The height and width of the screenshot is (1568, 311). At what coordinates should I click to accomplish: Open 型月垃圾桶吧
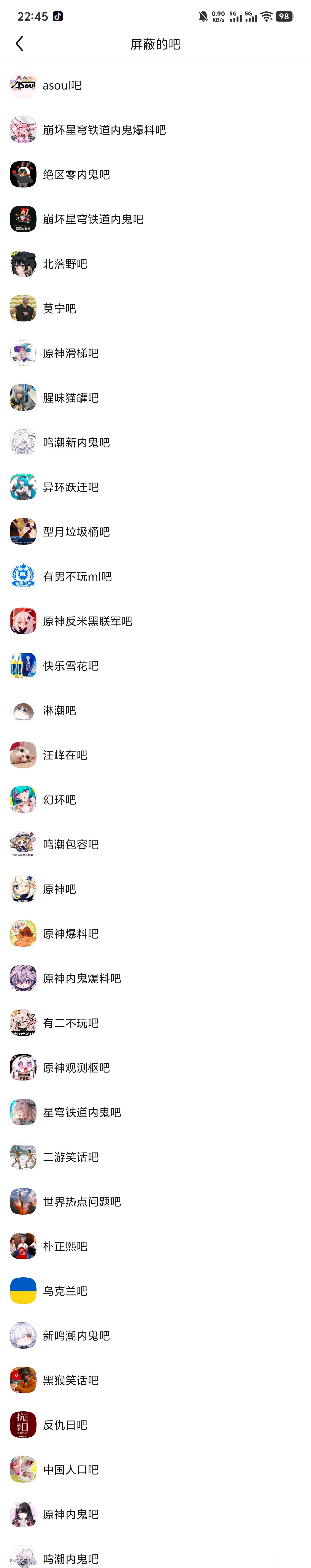[x=76, y=531]
